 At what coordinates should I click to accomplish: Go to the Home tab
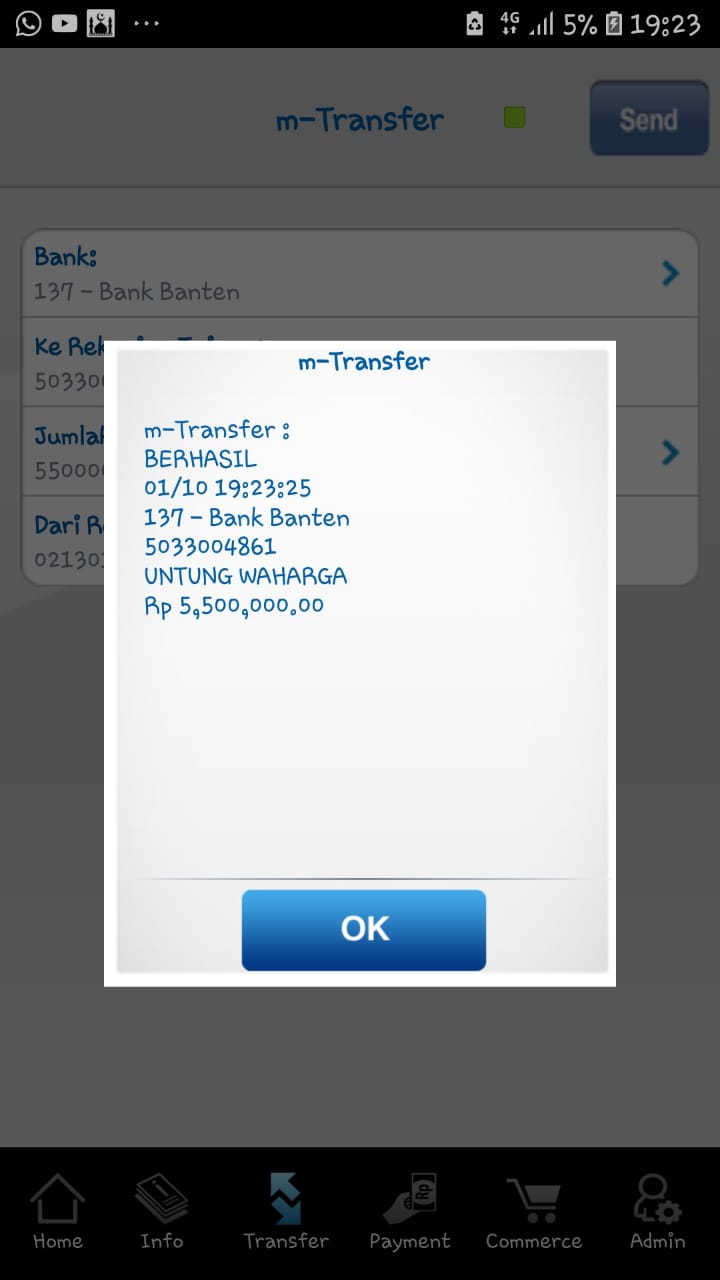pos(58,1211)
